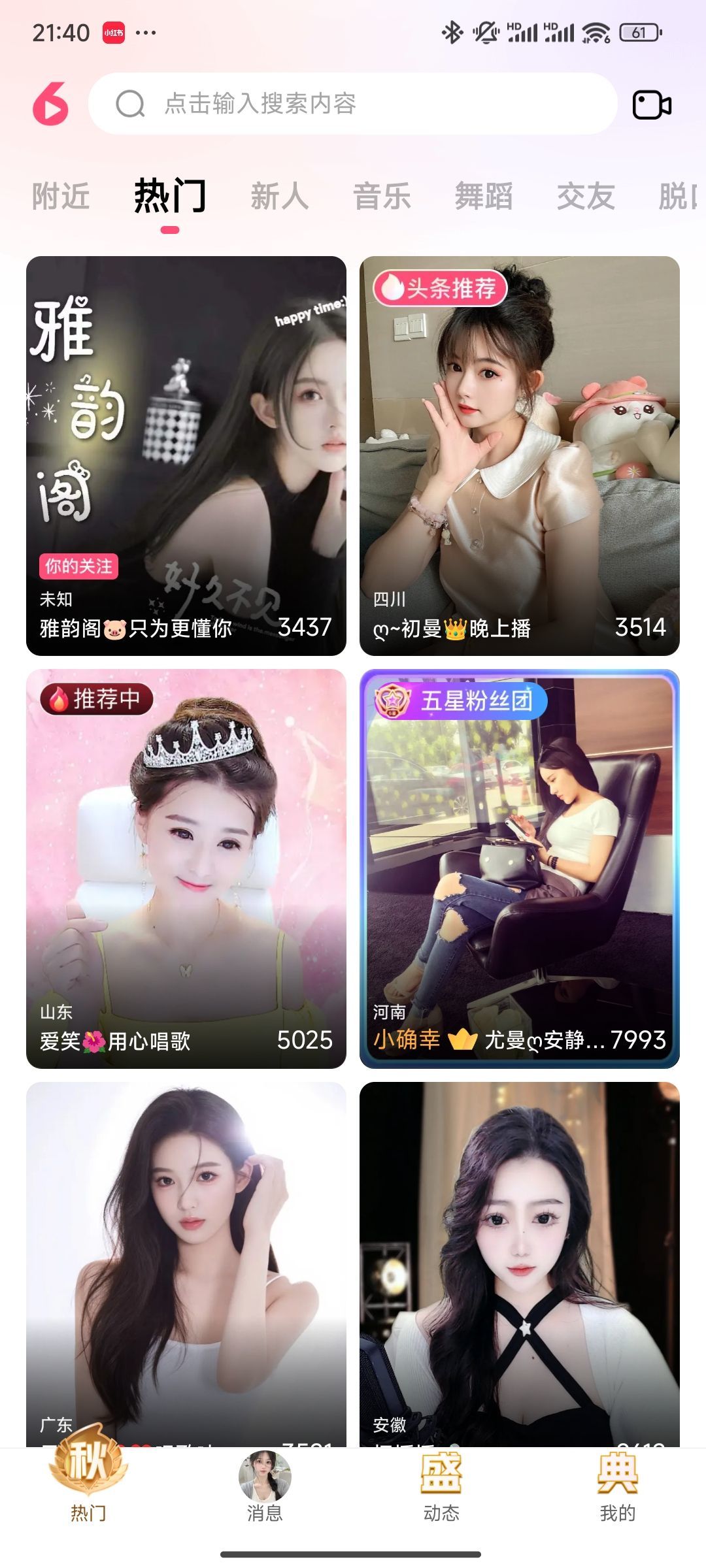Open 消息 in the bottom navigation
The image size is (706, 1568).
[x=265, y=1491]
